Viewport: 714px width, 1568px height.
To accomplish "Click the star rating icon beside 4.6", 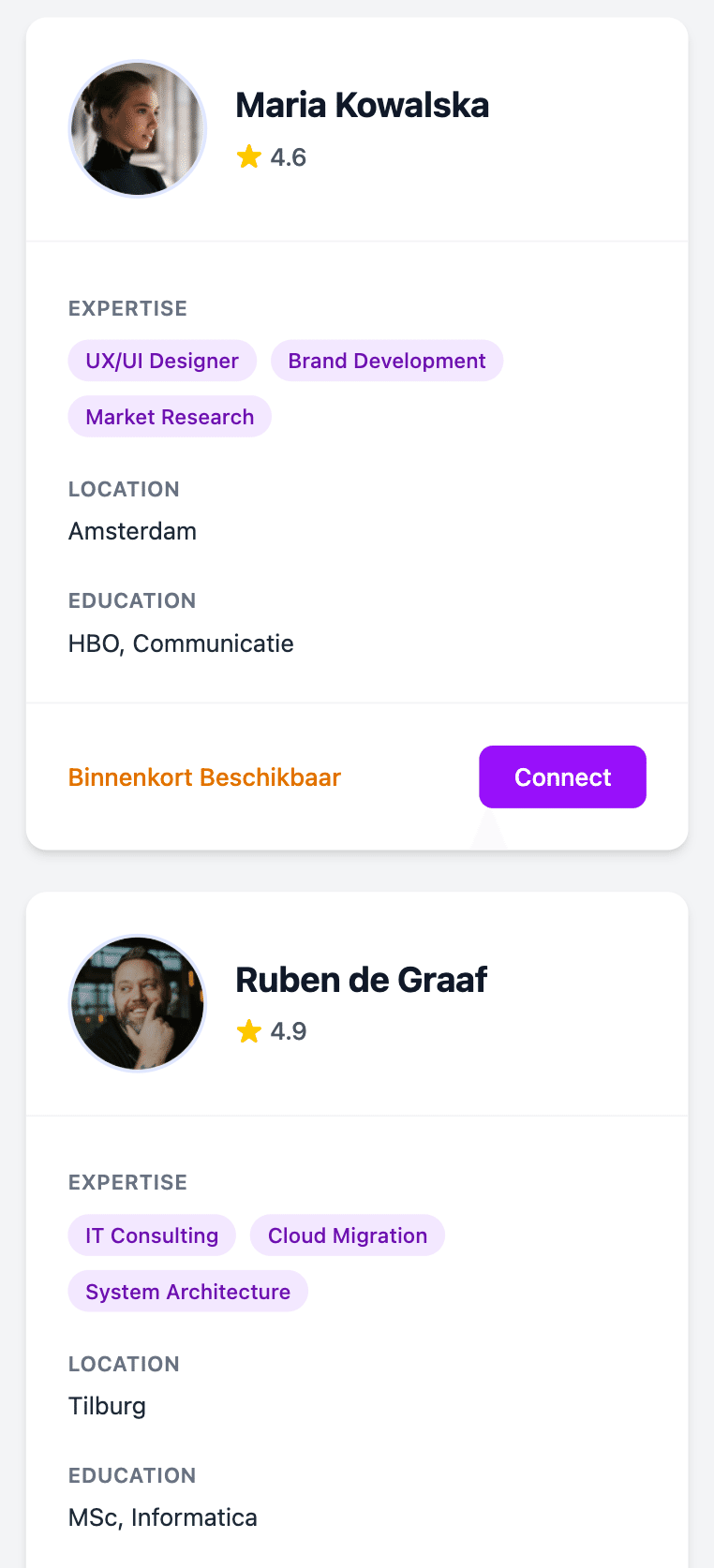I will pos(248,157).
